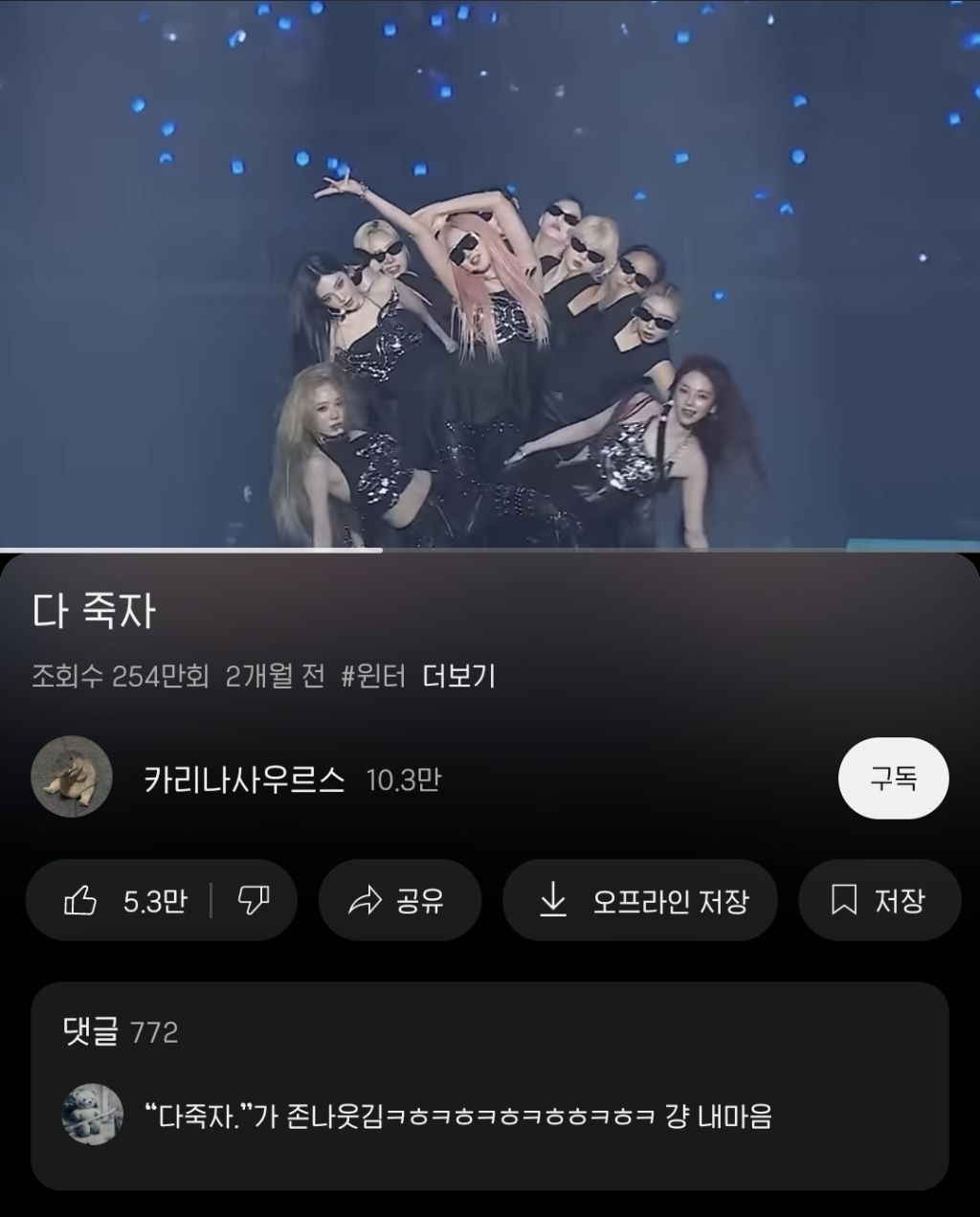Download video with 오프라인 저장
980x1217 pixels.
(639, 901)
